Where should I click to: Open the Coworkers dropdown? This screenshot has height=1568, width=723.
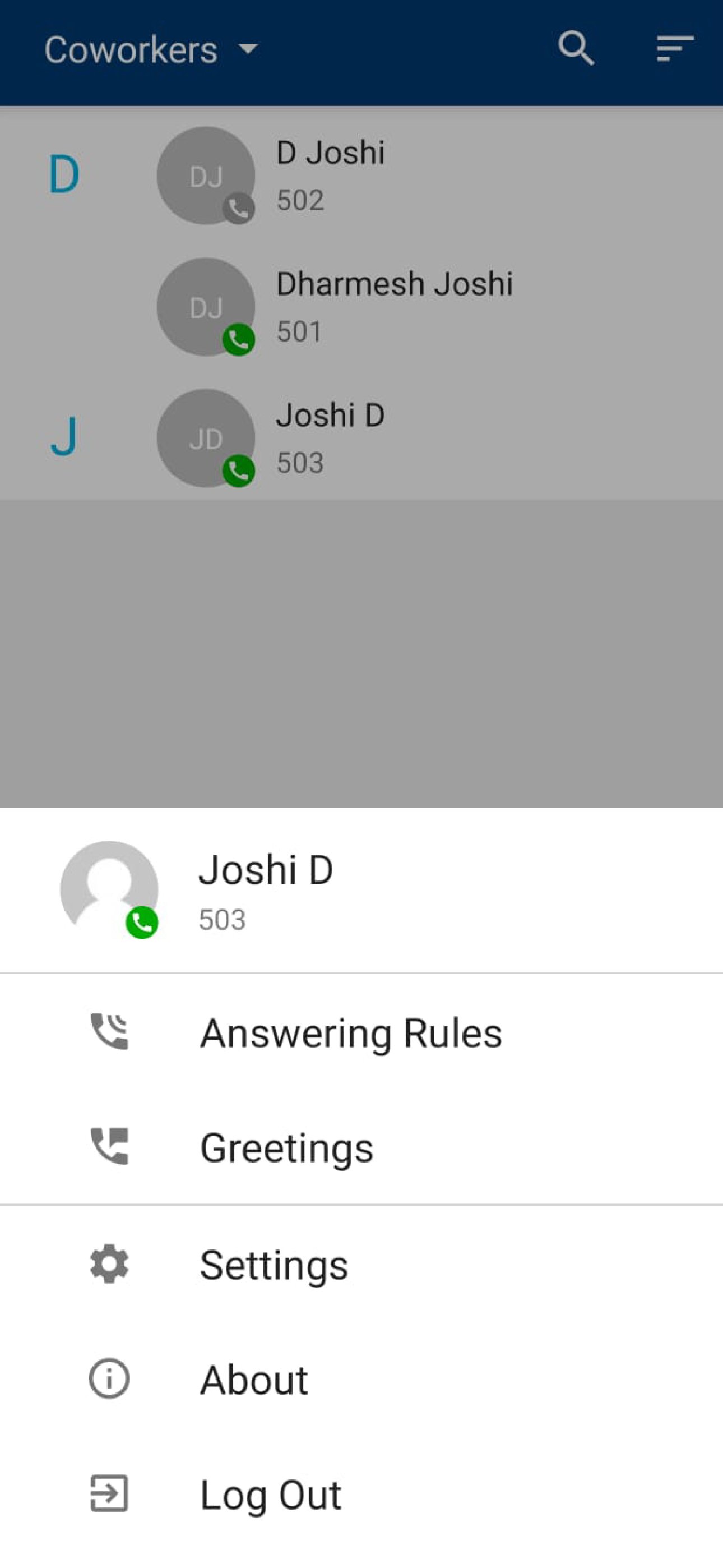pyautogui.click(x=151, y=50)
